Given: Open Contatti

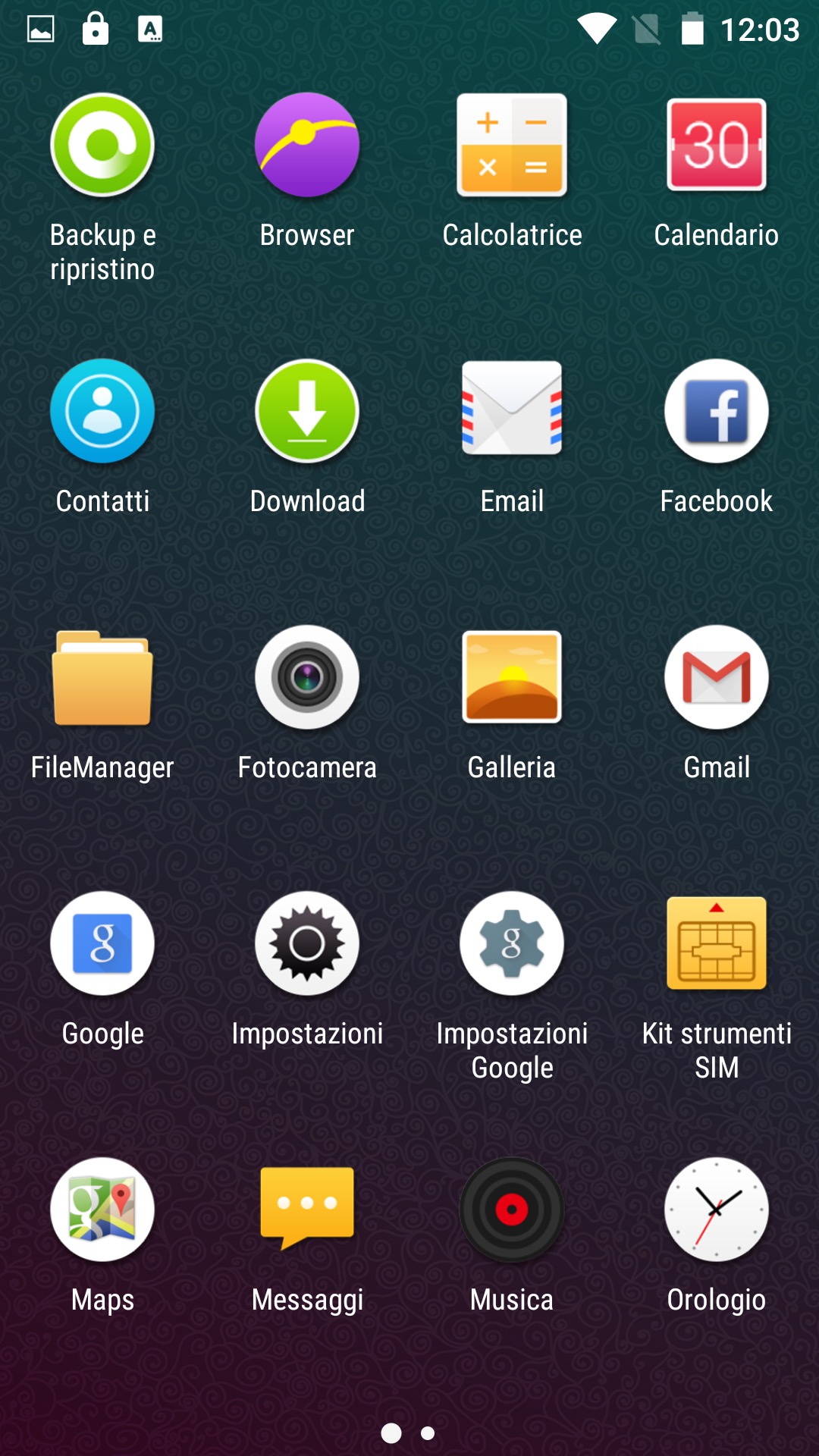Looking at the screenshot, I should [x=102, y=411].
